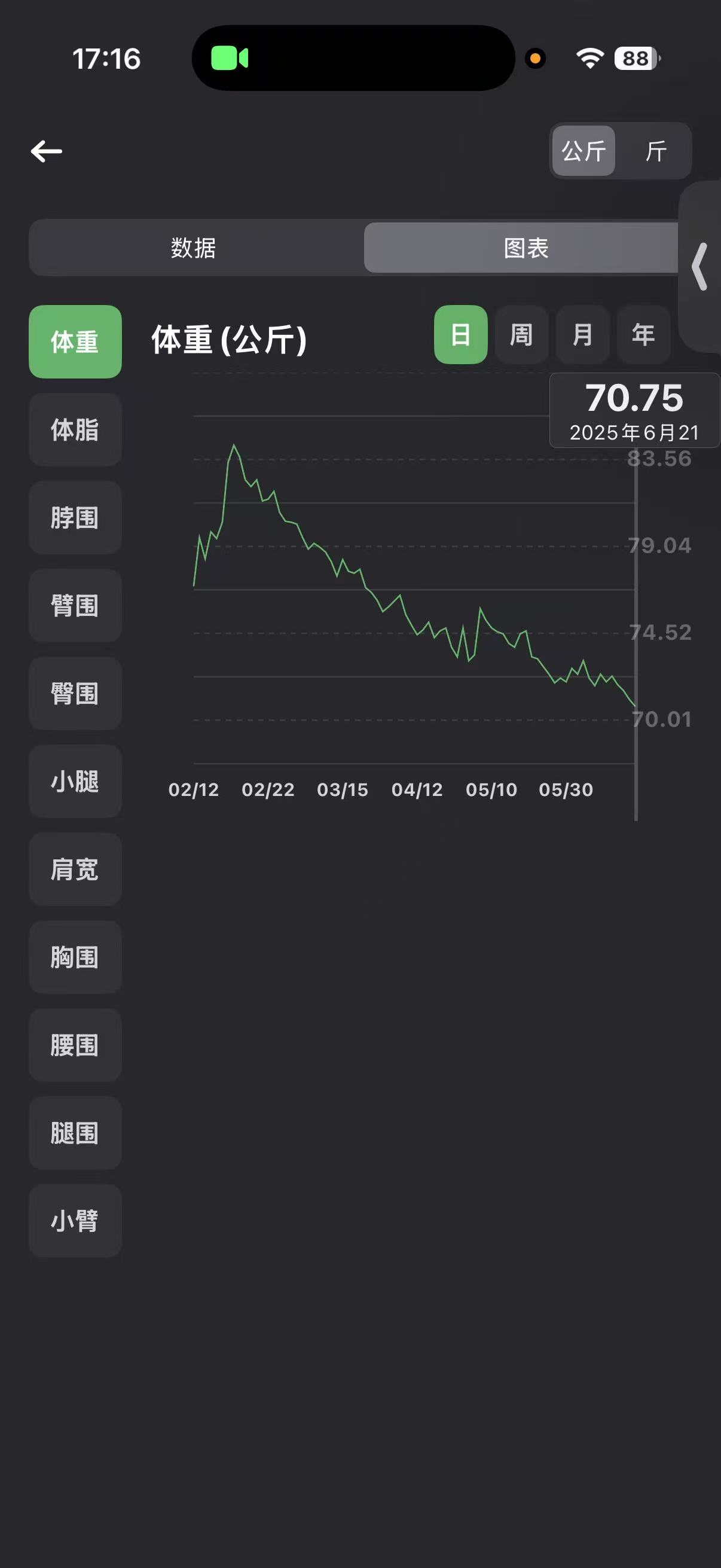
Task: Select the 图表 tab
Action: click(x=526, y=248)
